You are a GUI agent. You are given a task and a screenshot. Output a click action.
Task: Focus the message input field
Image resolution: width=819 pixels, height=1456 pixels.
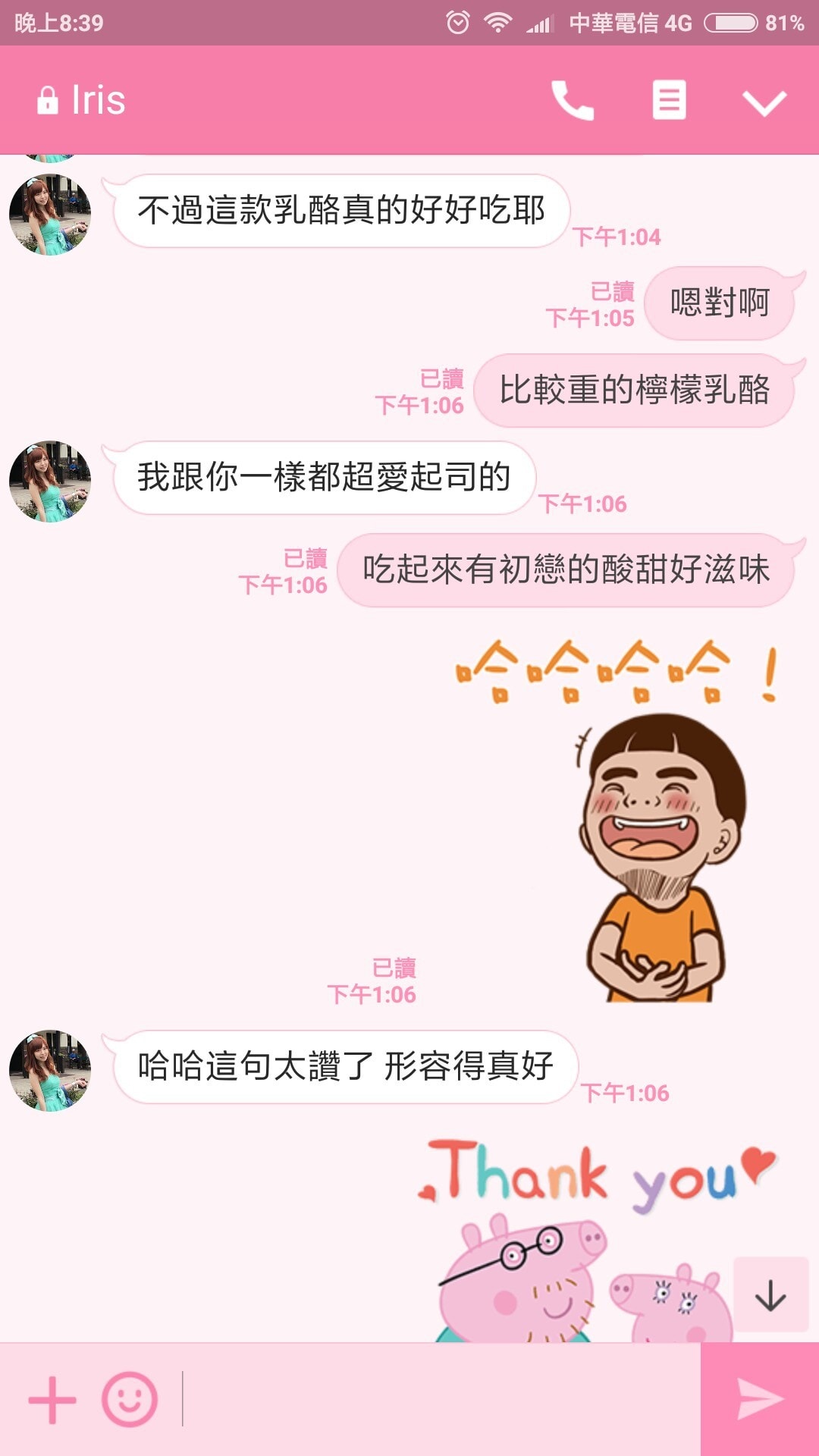coord(440,1400)
